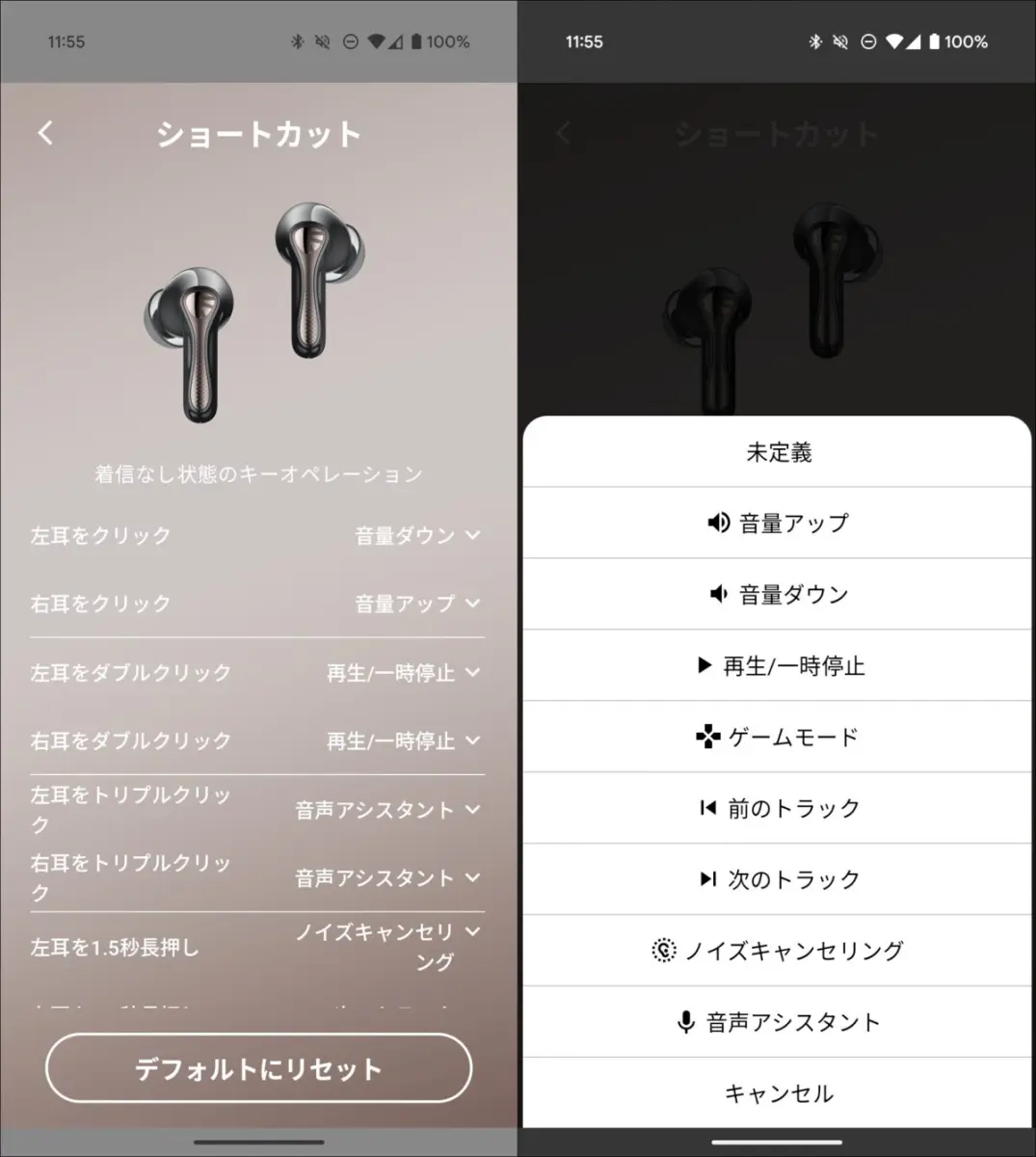Expand the 左耳をクリック action dropdown
This screenshot has height=1157, width=1036.
click(417, 535)
